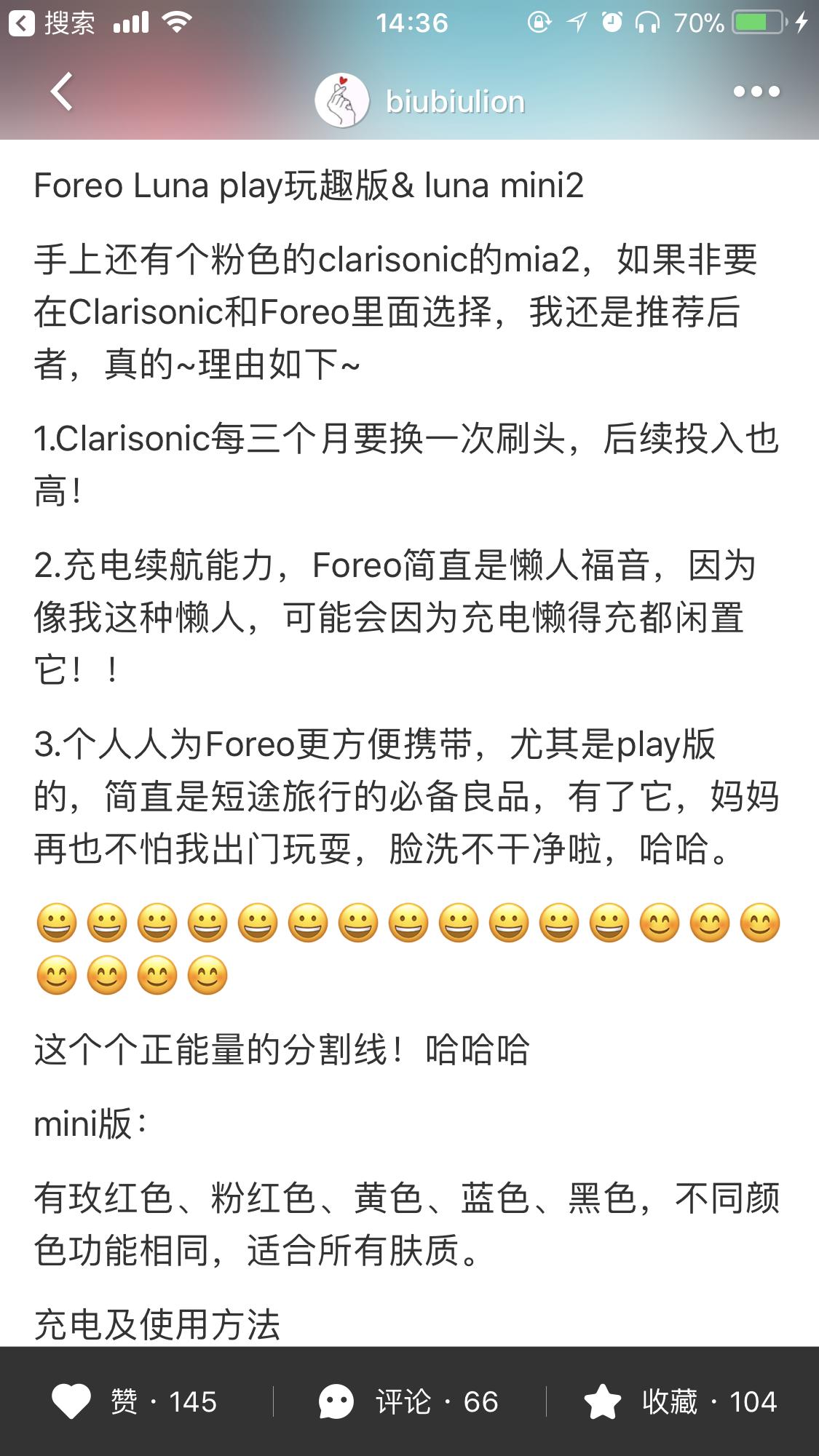The height and width of the screenshot is (1456, 819).
Task: Go back using the header arrow
Action: (x=62, y=92)
